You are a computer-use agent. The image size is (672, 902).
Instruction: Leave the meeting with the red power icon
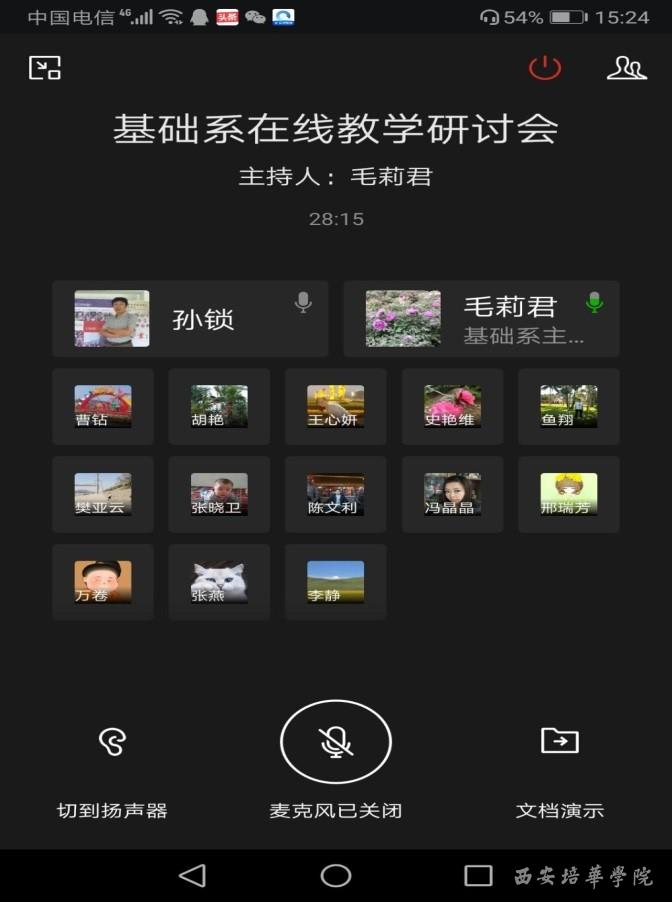[x=545, y=68]
